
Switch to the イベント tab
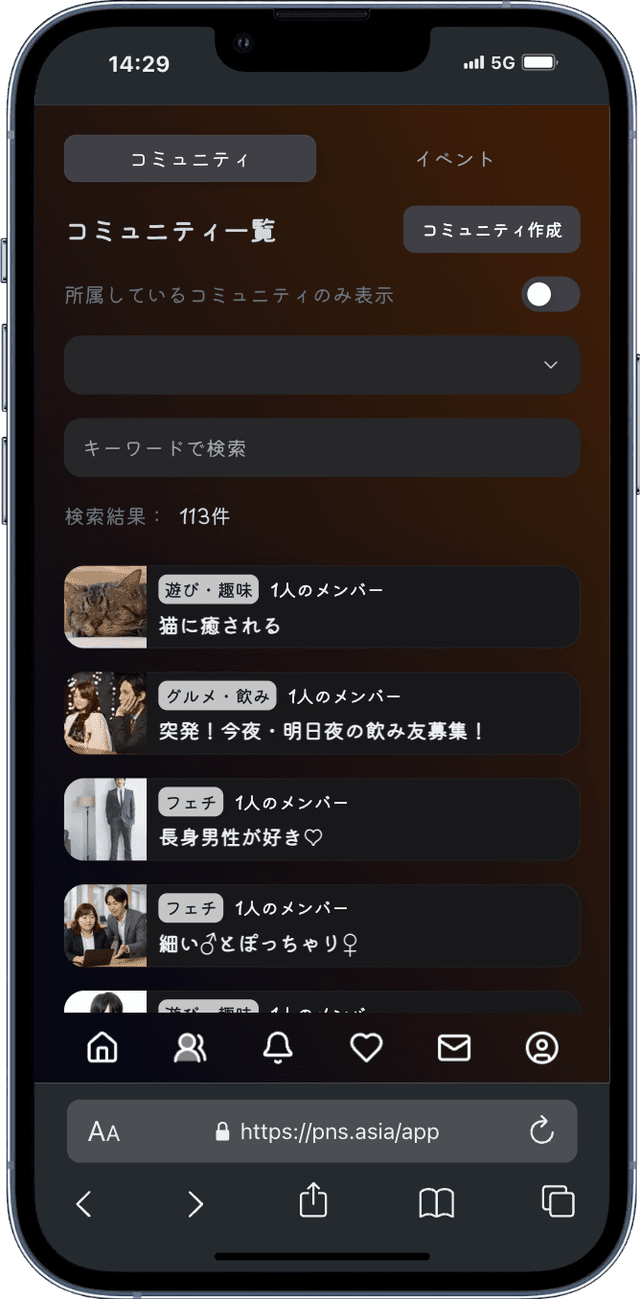pos(454,159)
